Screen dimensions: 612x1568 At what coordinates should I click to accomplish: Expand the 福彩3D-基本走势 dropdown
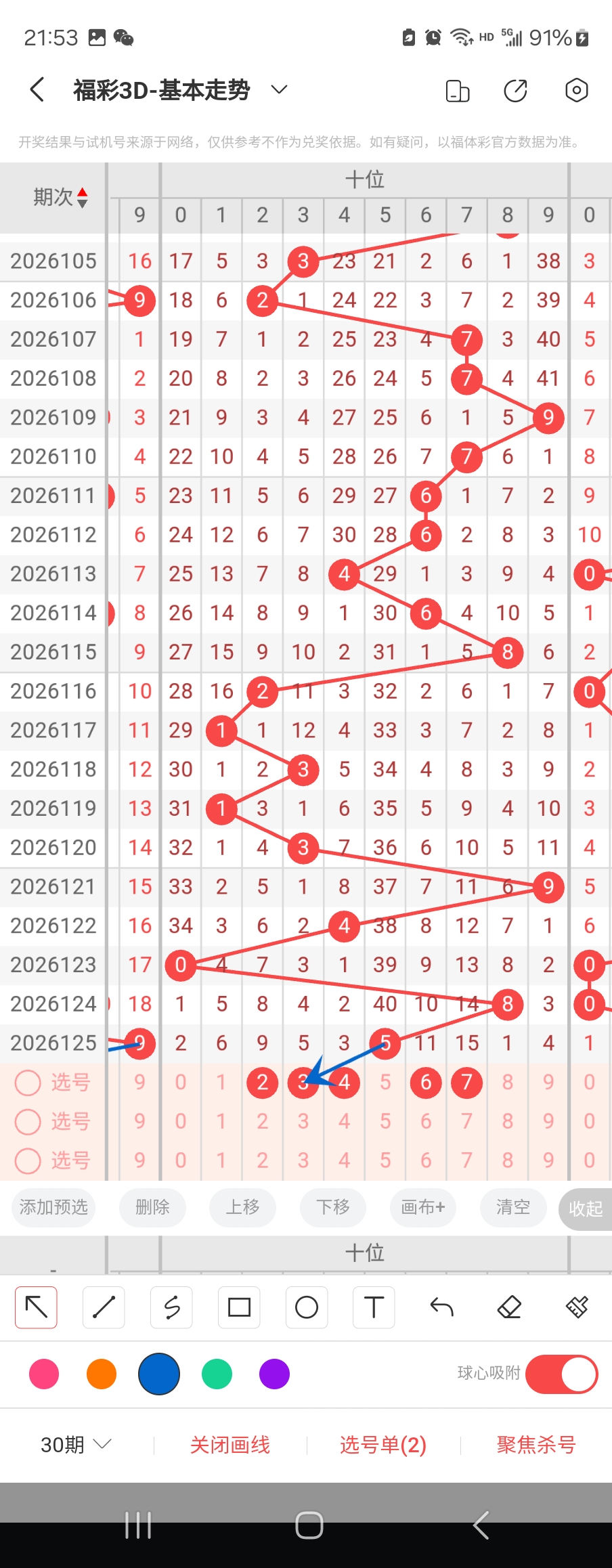click(279, 89)
